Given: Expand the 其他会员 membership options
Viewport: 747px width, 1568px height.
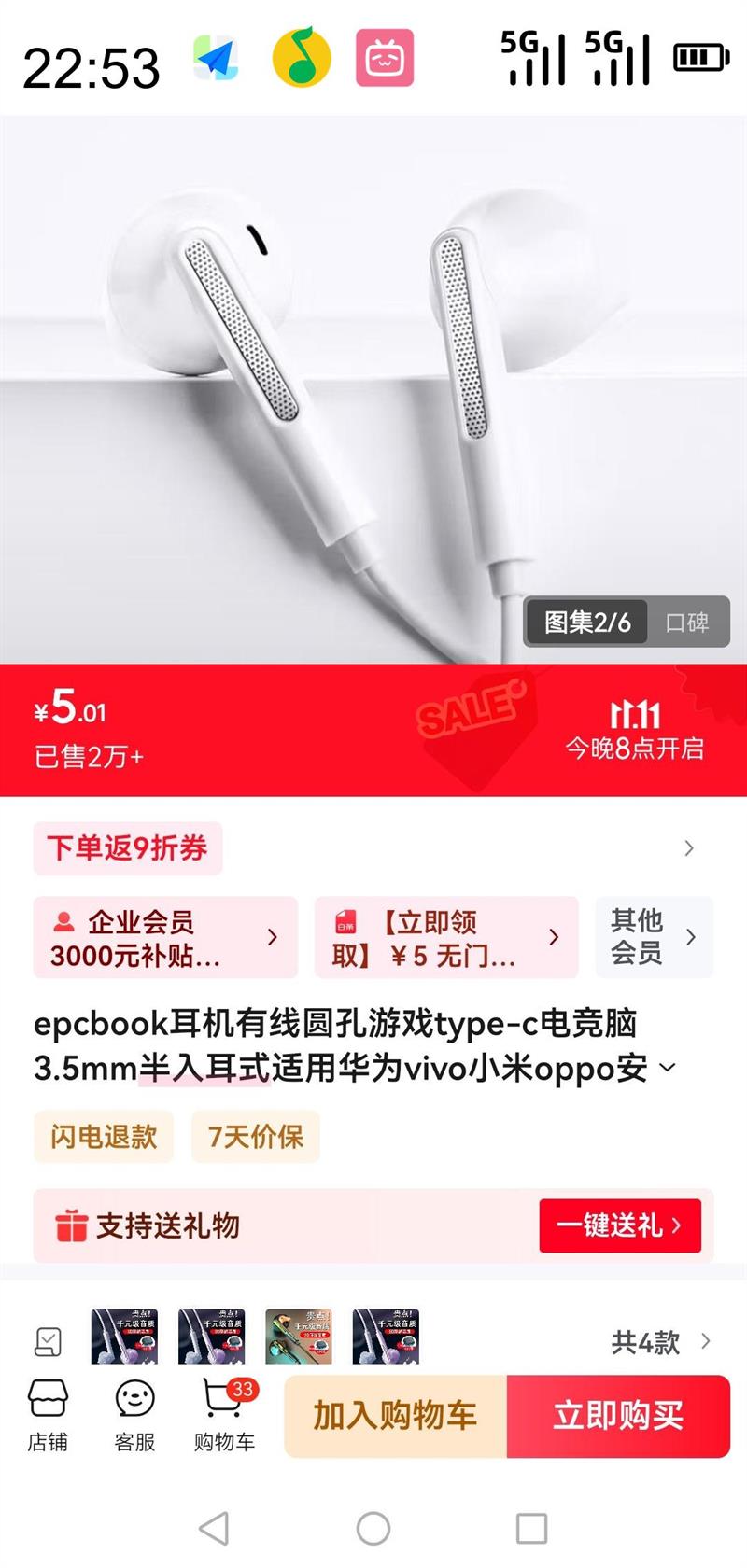Looking at the screenshot, I should pos(654,937).
